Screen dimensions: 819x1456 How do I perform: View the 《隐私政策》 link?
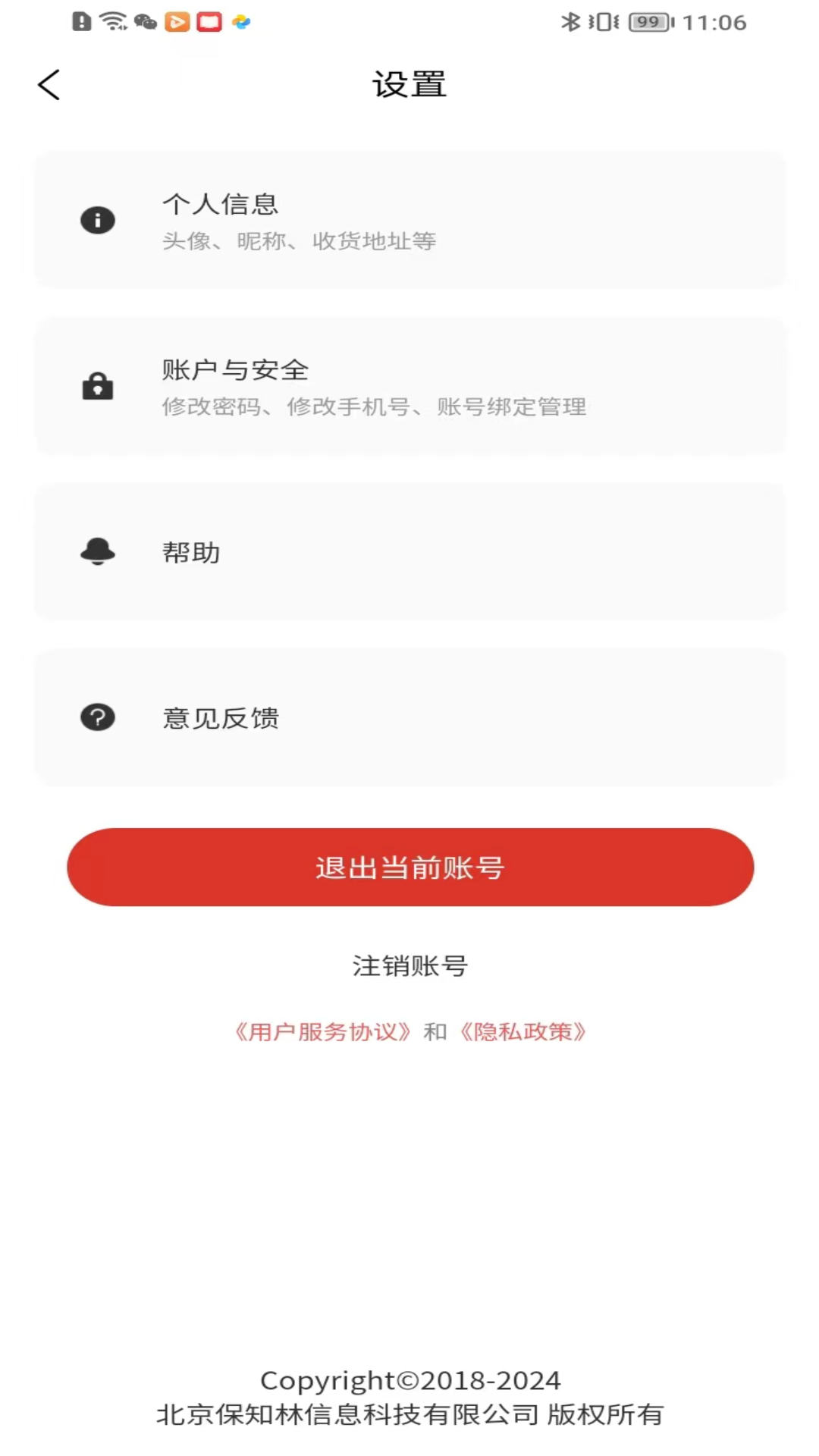[x=523, y=1032]
